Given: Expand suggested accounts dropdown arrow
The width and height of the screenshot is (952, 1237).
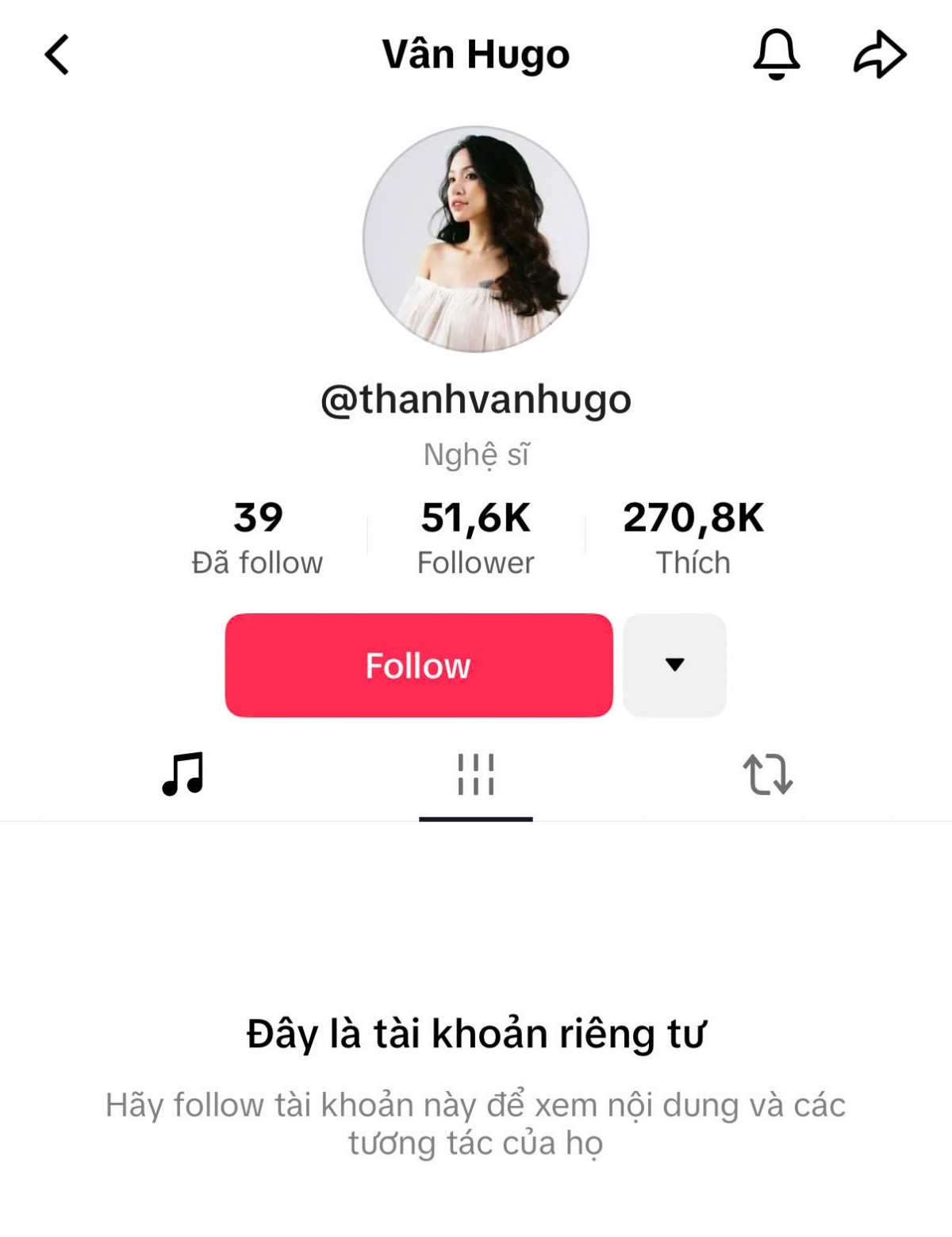Looking at the screenshot, I should (674, 665).
